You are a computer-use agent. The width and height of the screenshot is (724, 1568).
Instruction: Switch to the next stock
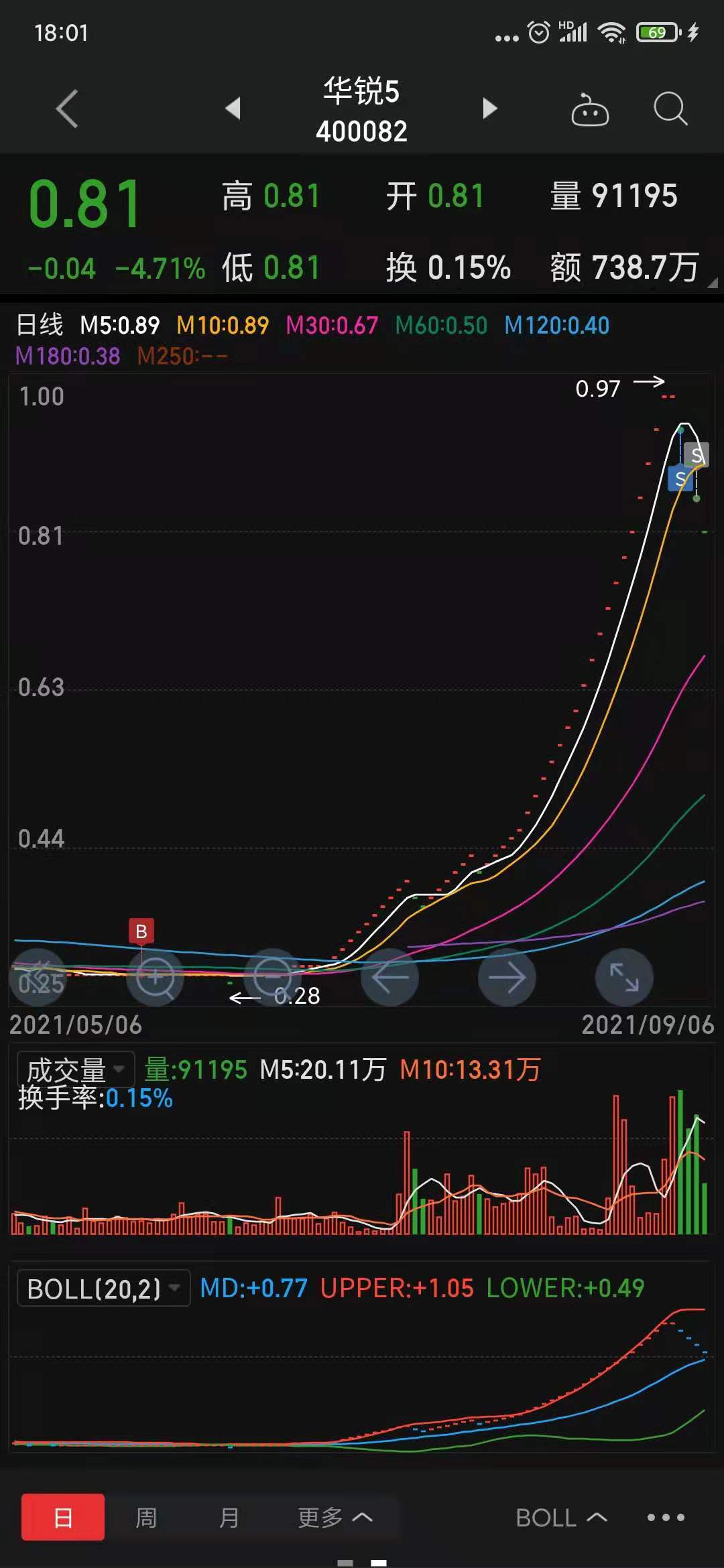coord(490,109)
